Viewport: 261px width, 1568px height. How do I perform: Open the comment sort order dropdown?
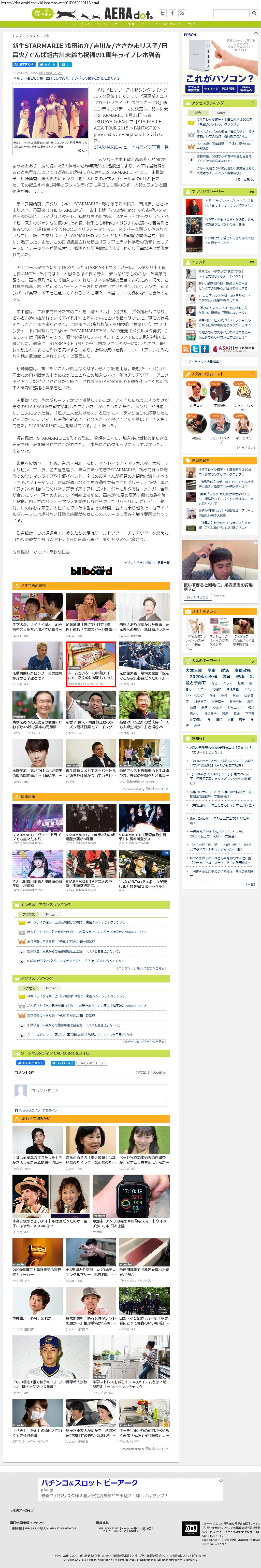pyautogui.click(x=158, y=1073)
